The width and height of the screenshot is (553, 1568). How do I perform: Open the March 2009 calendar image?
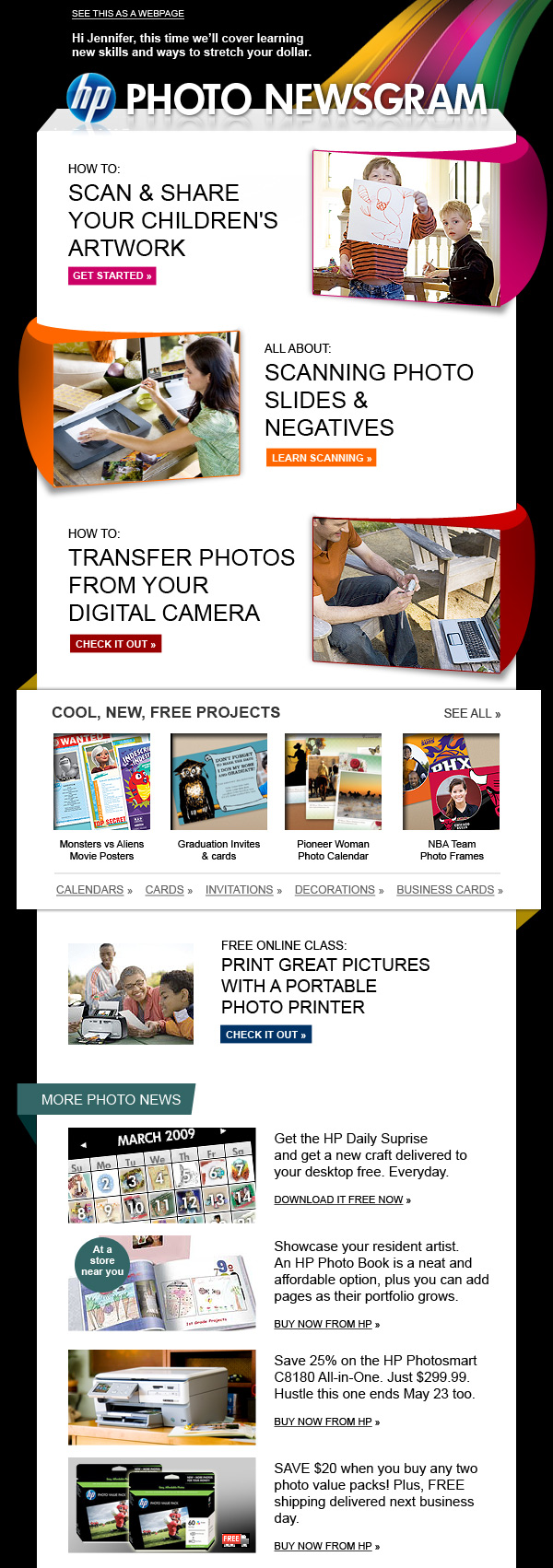161,1176
